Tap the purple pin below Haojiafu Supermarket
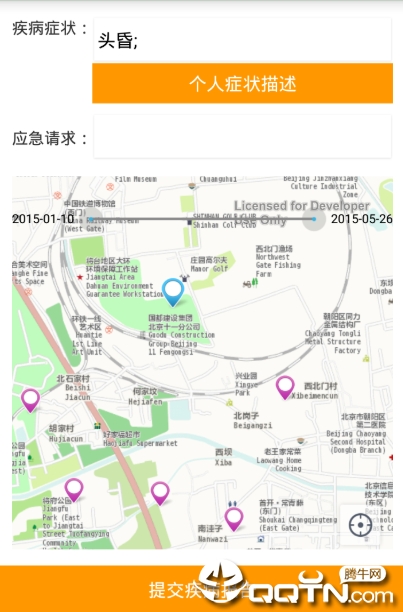 coord(160,493)
